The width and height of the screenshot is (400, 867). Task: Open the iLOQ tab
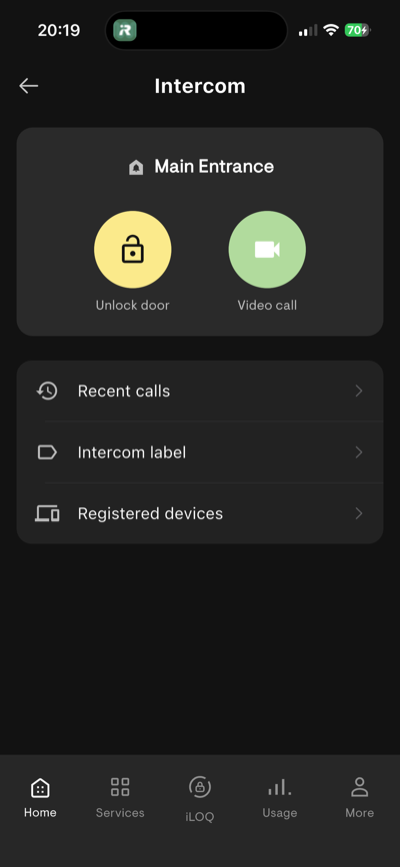(200, 799)
